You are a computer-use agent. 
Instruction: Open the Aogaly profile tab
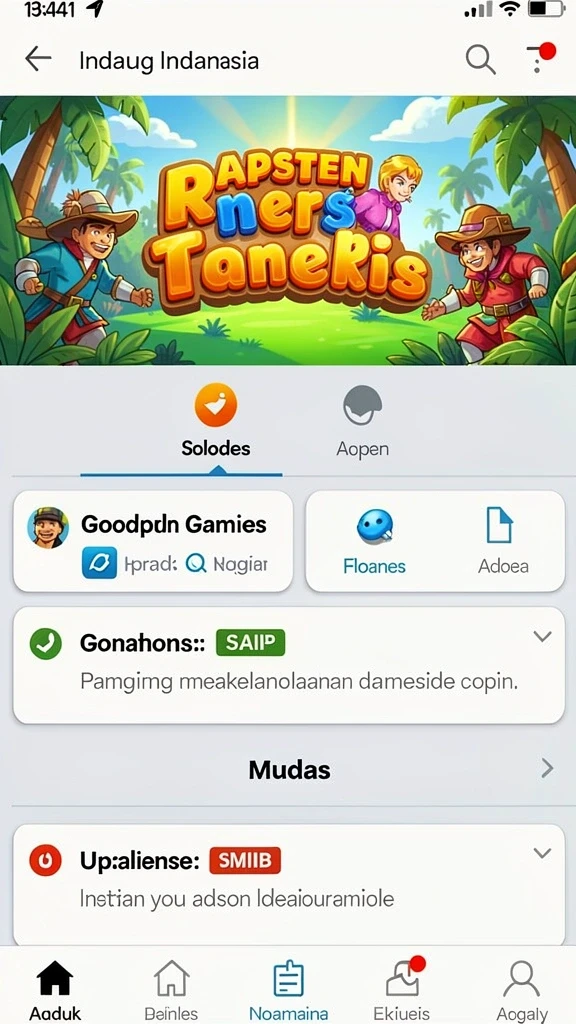pos(521,991)
